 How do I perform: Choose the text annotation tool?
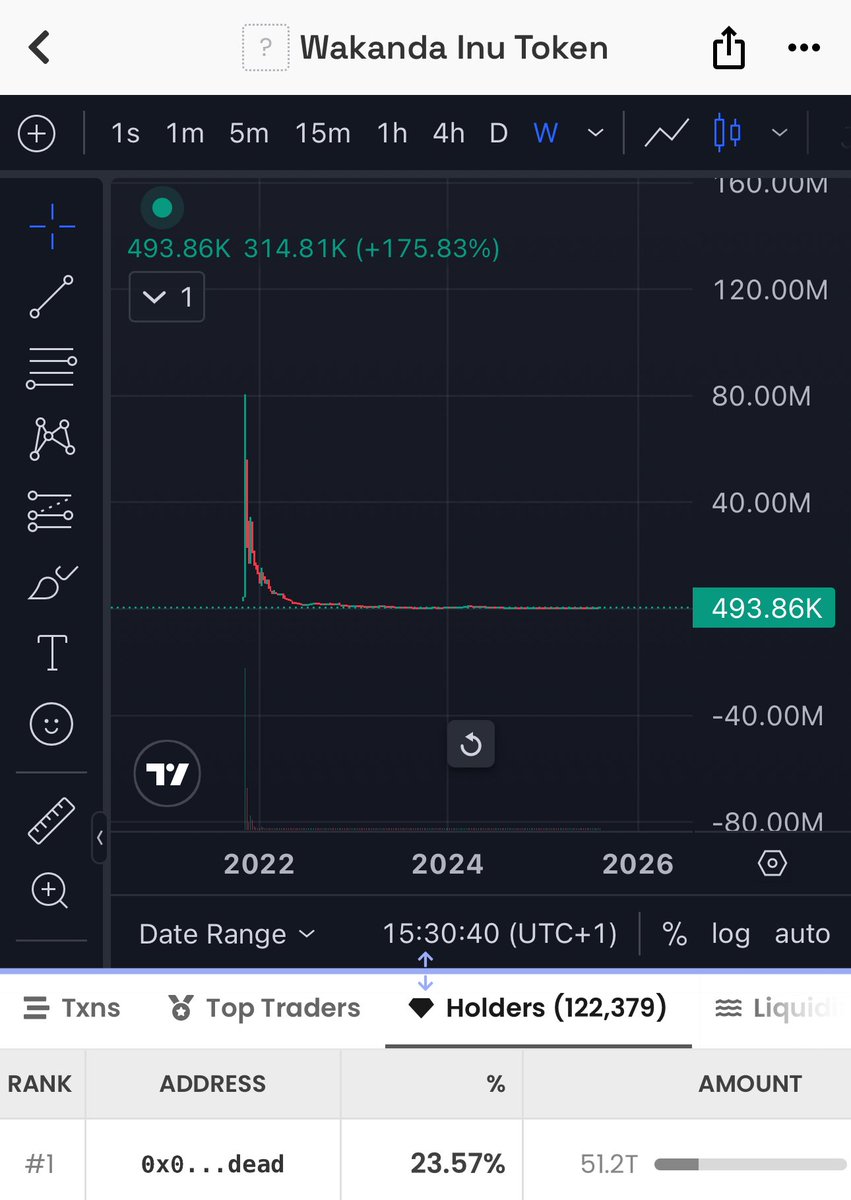coord(51,653)
